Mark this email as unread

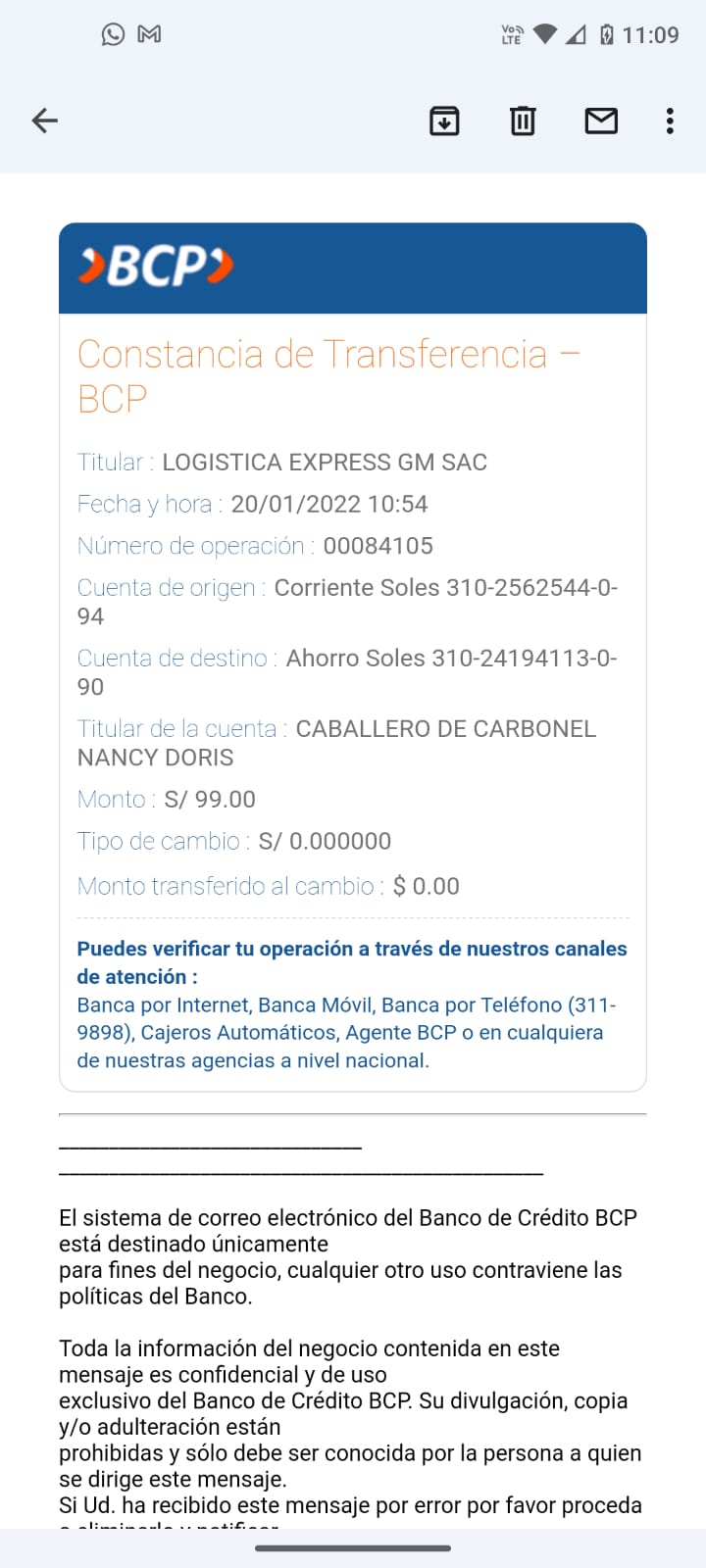pos(601,121)
